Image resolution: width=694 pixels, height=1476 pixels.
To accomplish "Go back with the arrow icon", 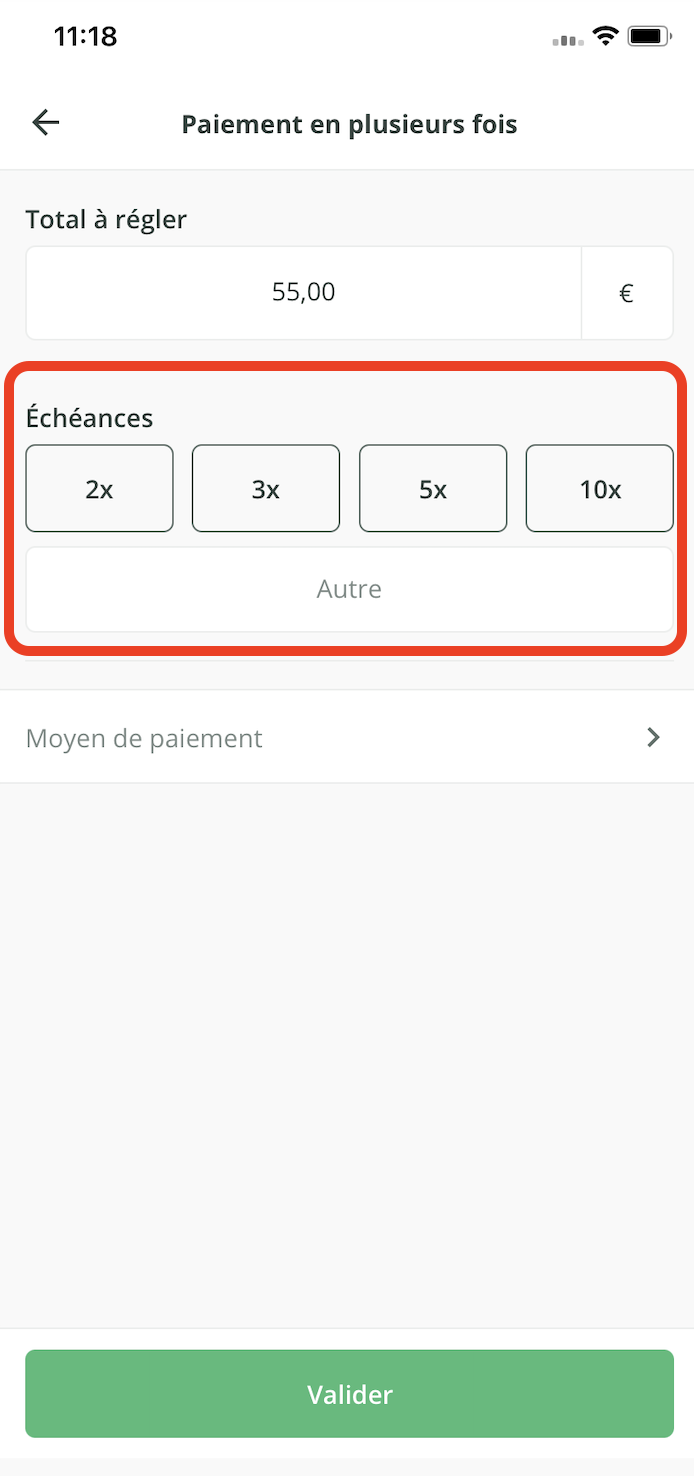I will pyautogui.click(x=46, y=123).
